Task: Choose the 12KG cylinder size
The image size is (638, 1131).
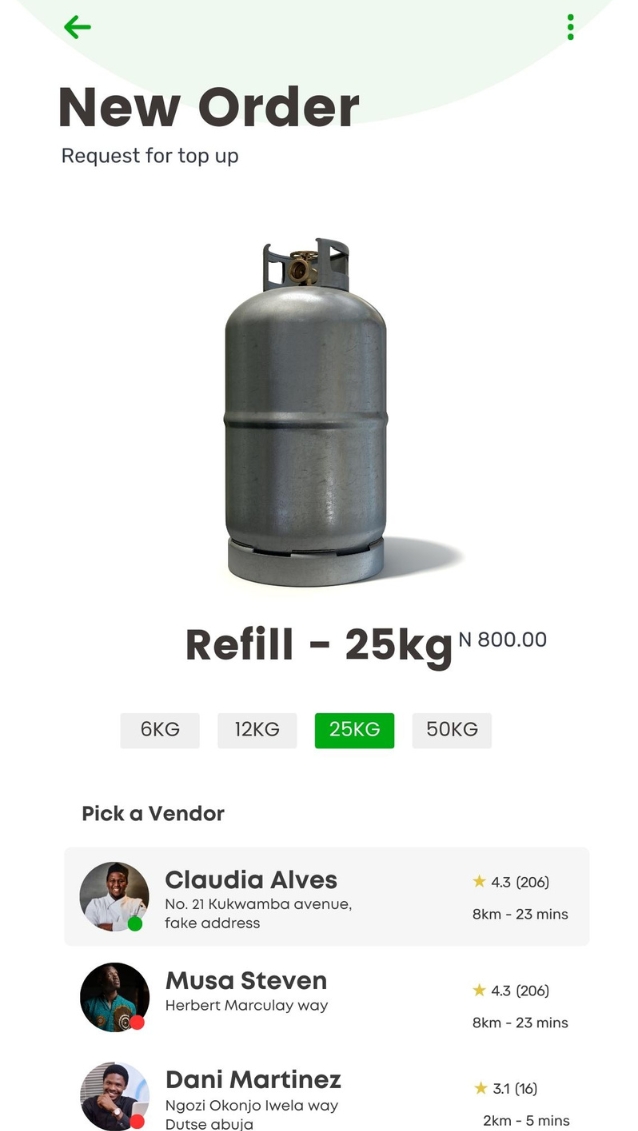Action: 257,730
